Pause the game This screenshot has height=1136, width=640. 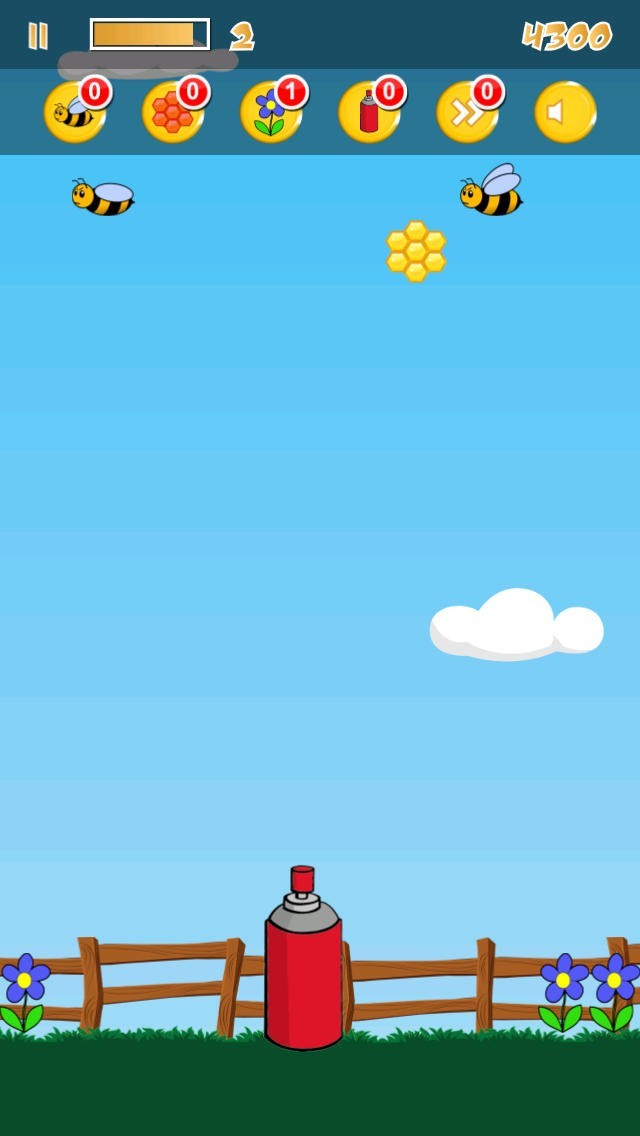(x=38, y=36)
